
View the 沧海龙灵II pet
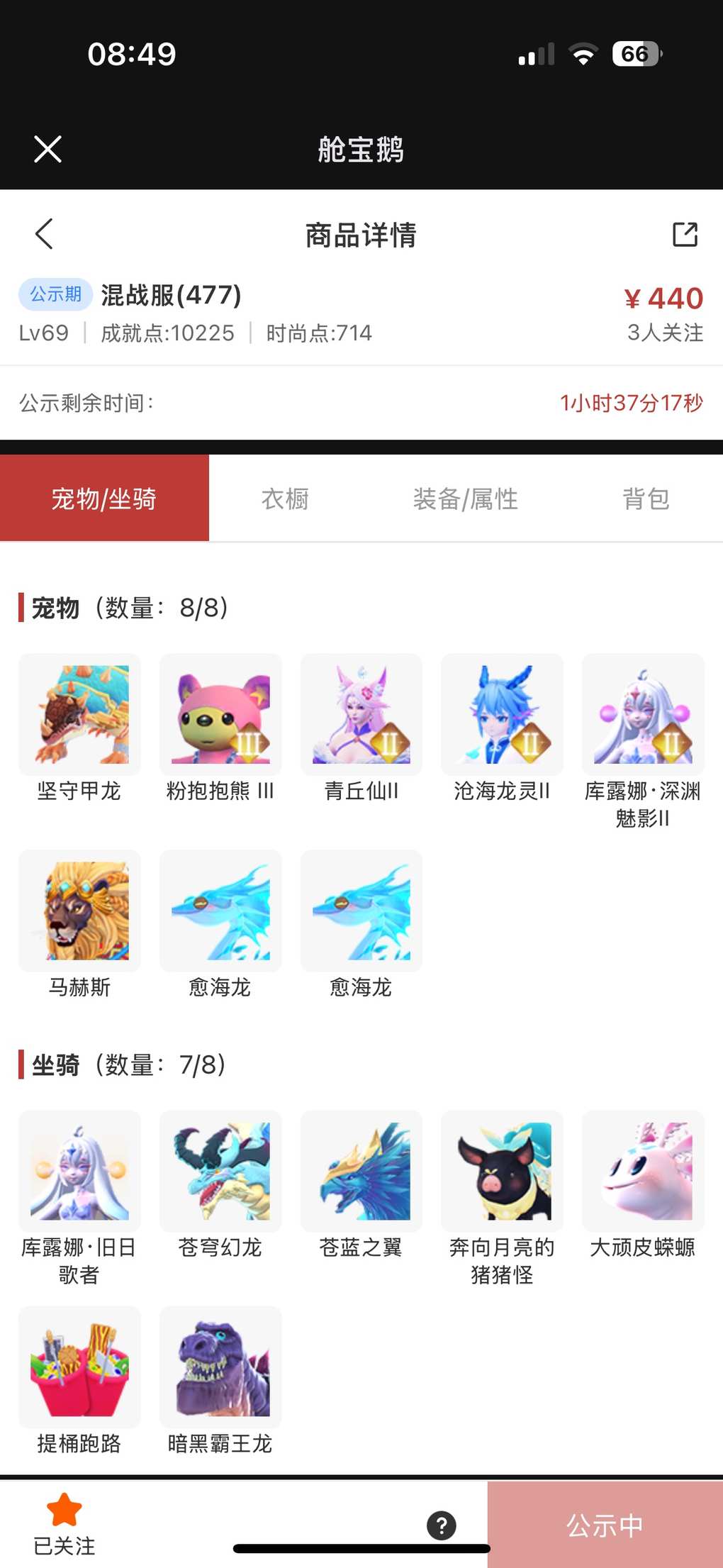[502, 715]
